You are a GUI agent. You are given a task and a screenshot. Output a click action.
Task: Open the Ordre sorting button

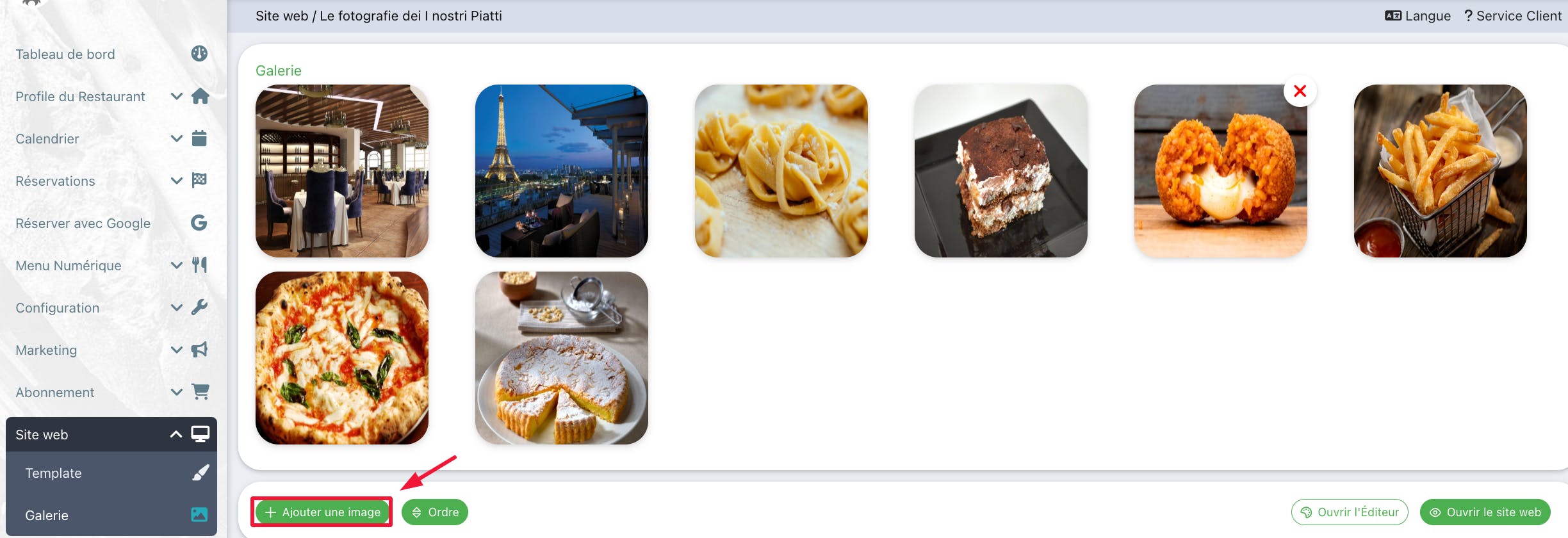435,512
